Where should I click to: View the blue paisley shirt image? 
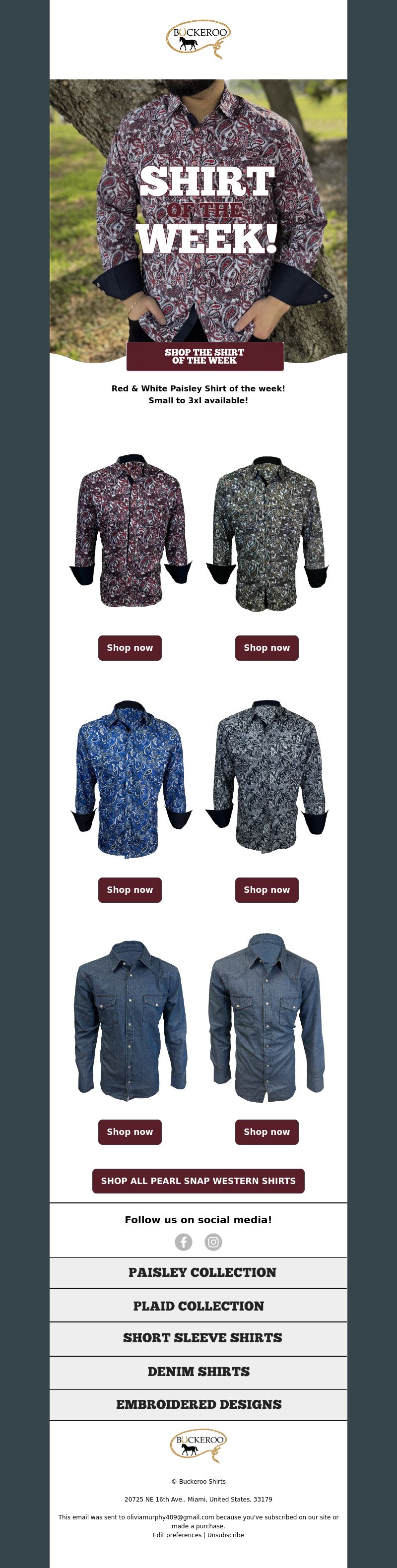tap(130, 779)
